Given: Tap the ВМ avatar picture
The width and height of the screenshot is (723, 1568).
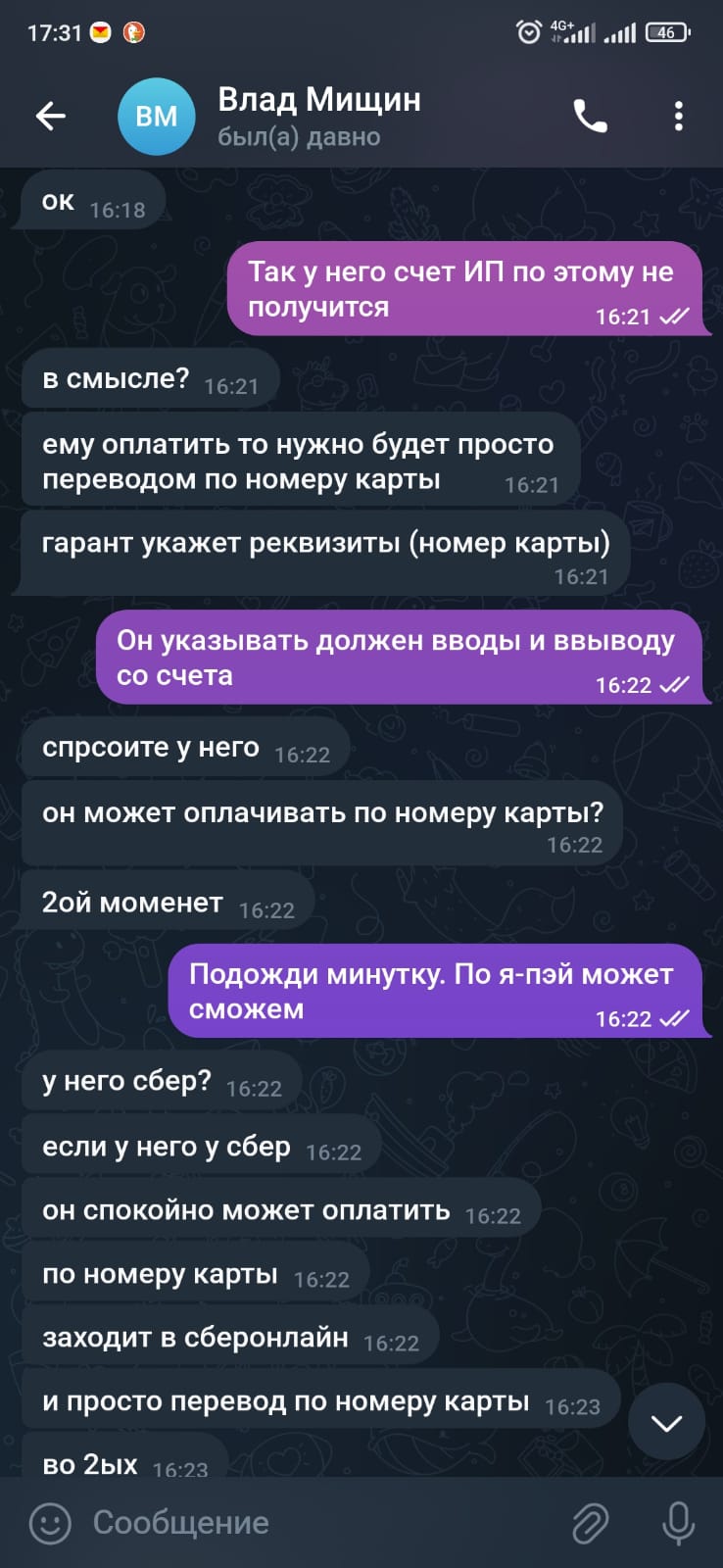Looking at the screenshot, I should 157,117.
